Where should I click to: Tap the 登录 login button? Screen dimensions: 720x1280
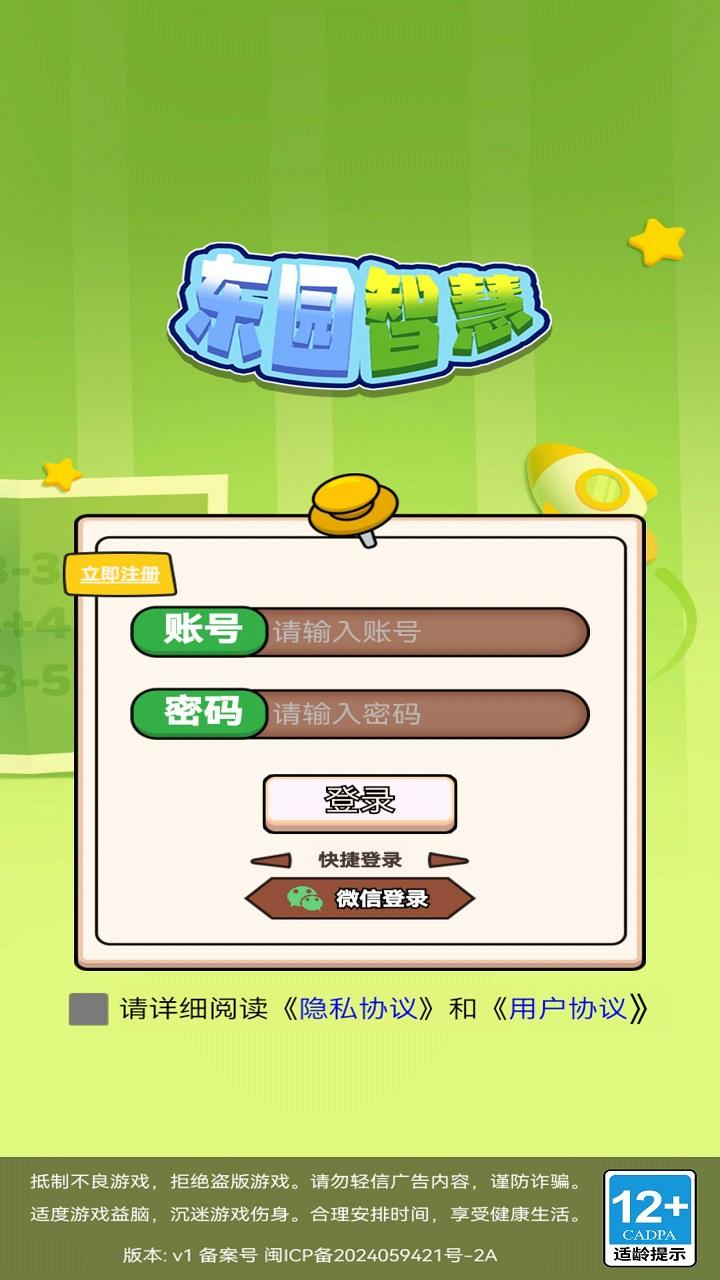(360, 802)
